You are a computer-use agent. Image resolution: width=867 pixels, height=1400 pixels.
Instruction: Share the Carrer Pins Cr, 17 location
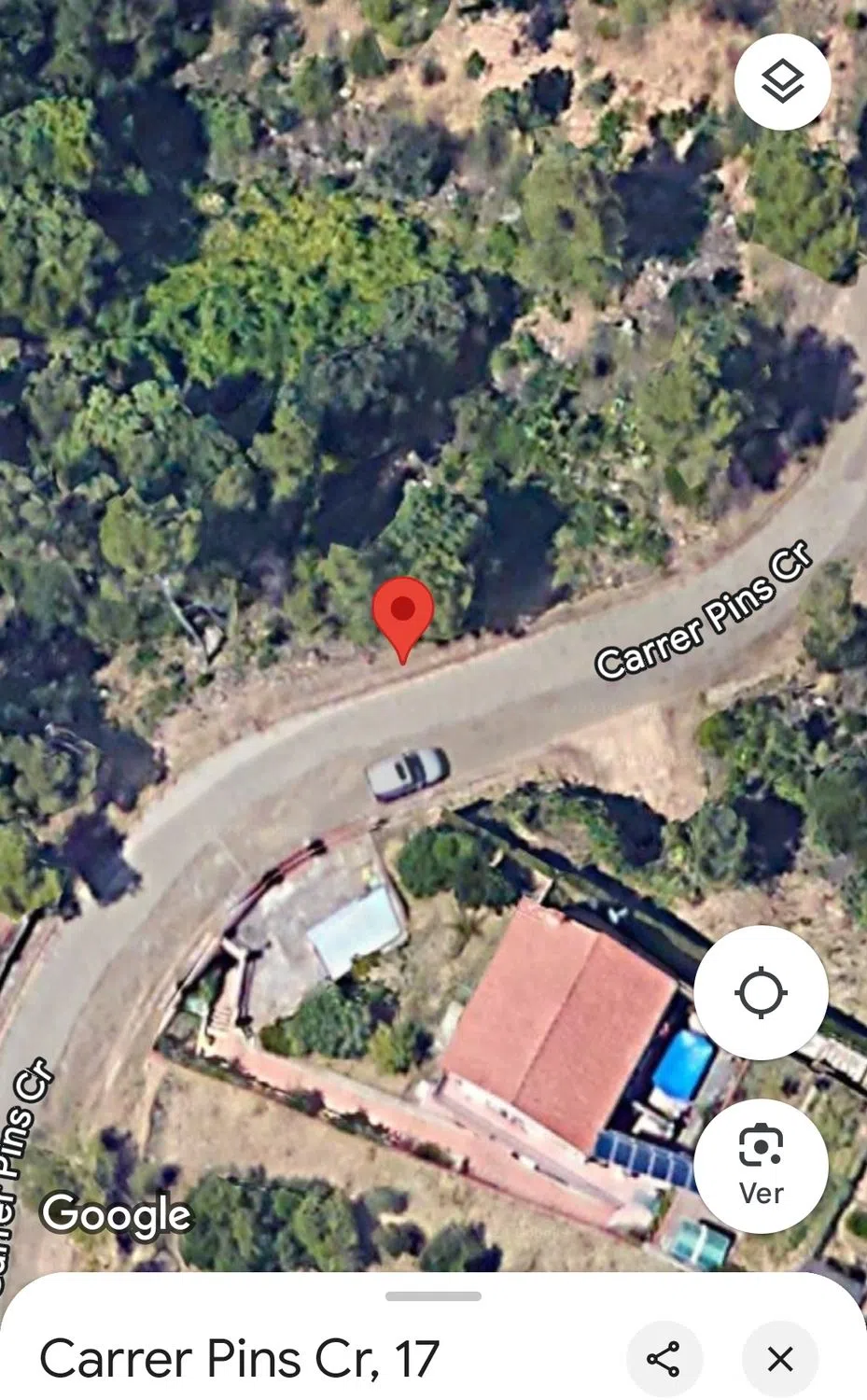pos(663,1358)
